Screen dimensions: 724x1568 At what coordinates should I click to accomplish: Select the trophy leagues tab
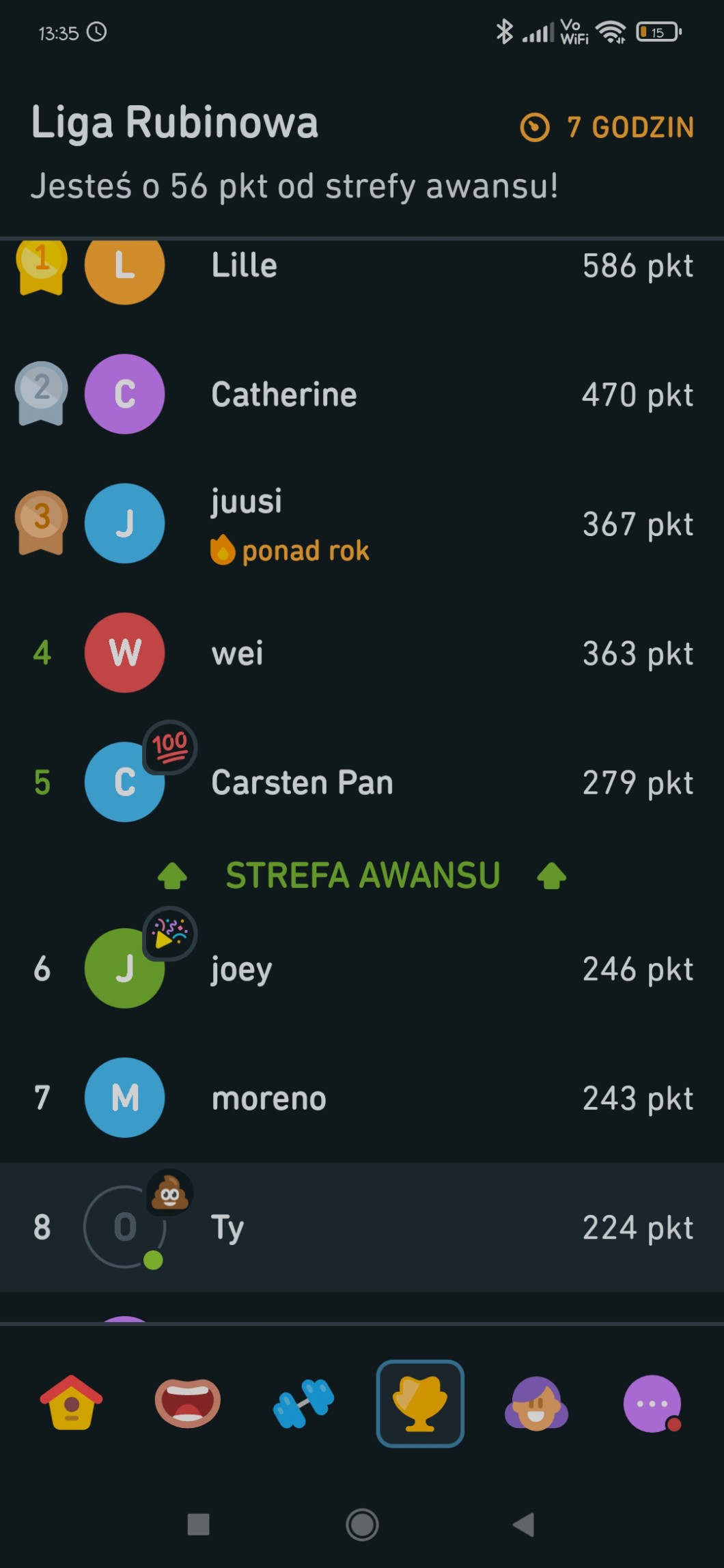(420, 1403)
